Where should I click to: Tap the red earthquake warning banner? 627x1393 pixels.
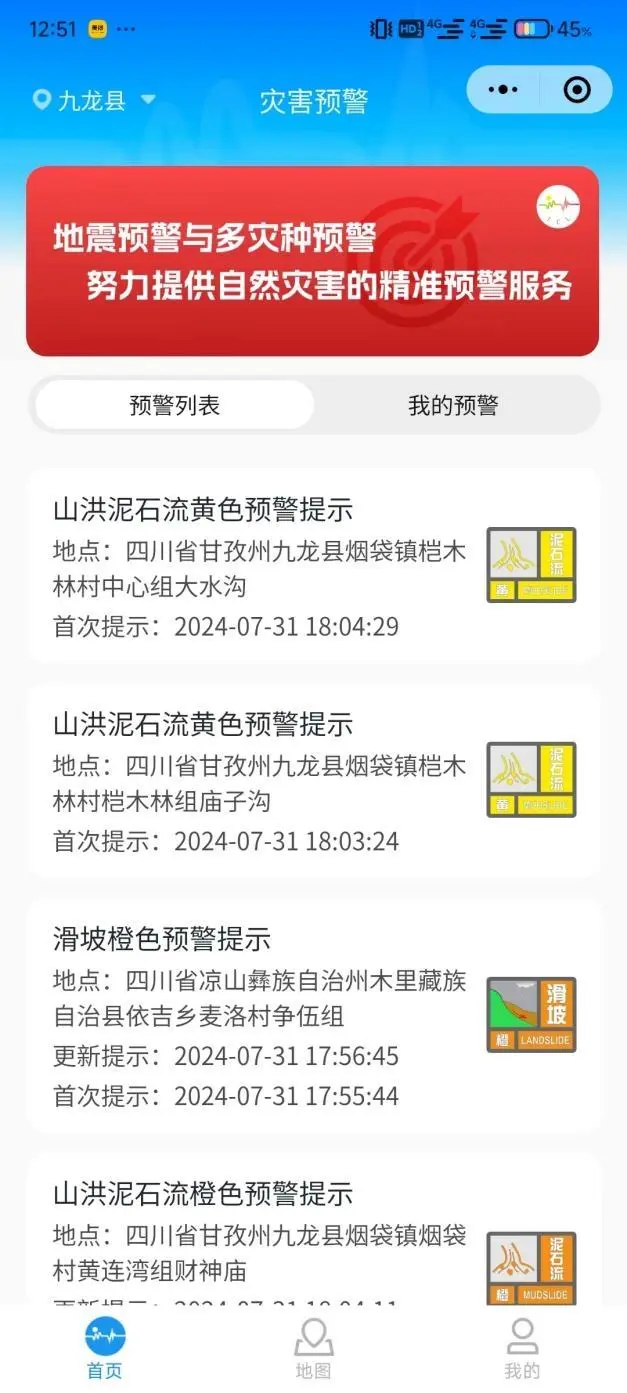[312, 262]
